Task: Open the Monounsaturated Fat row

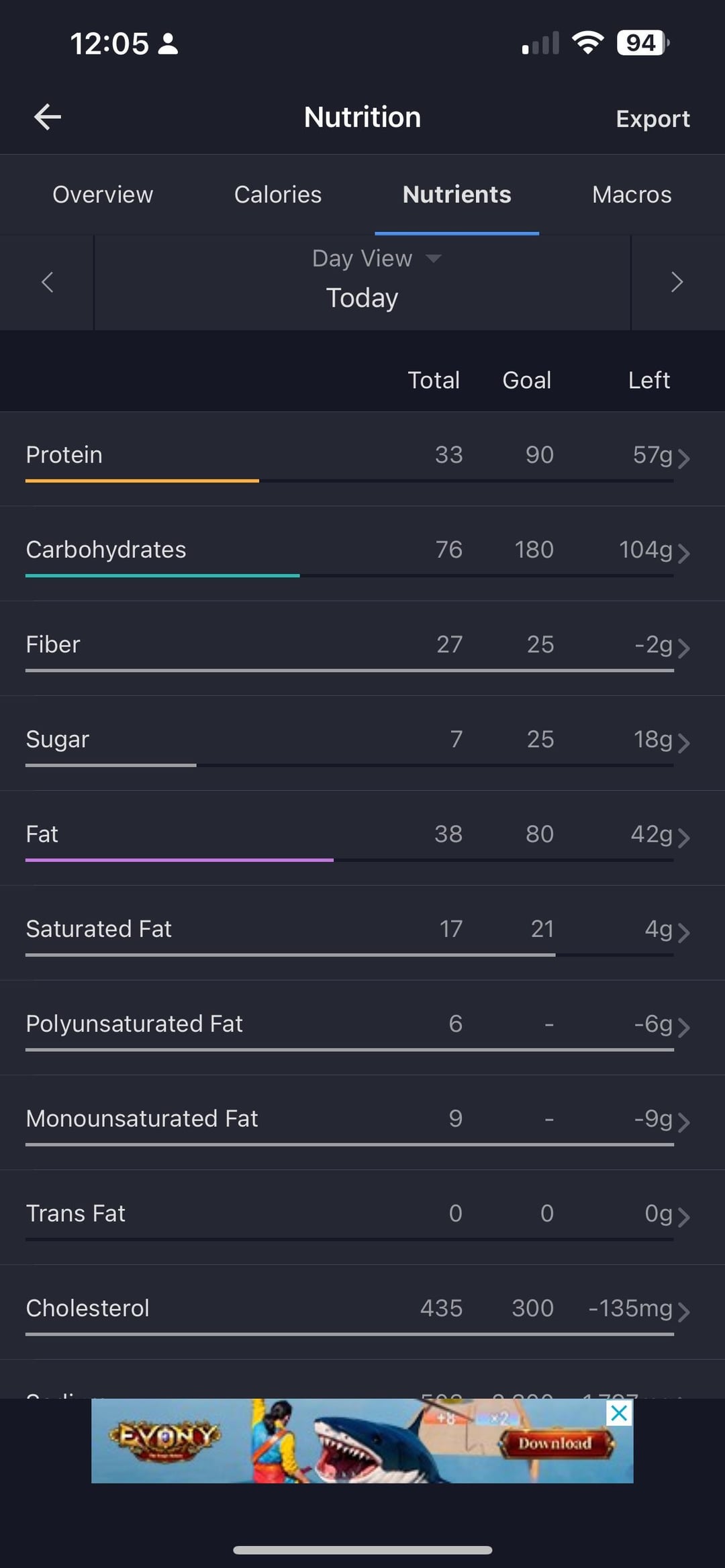Action: (362, 1122)
